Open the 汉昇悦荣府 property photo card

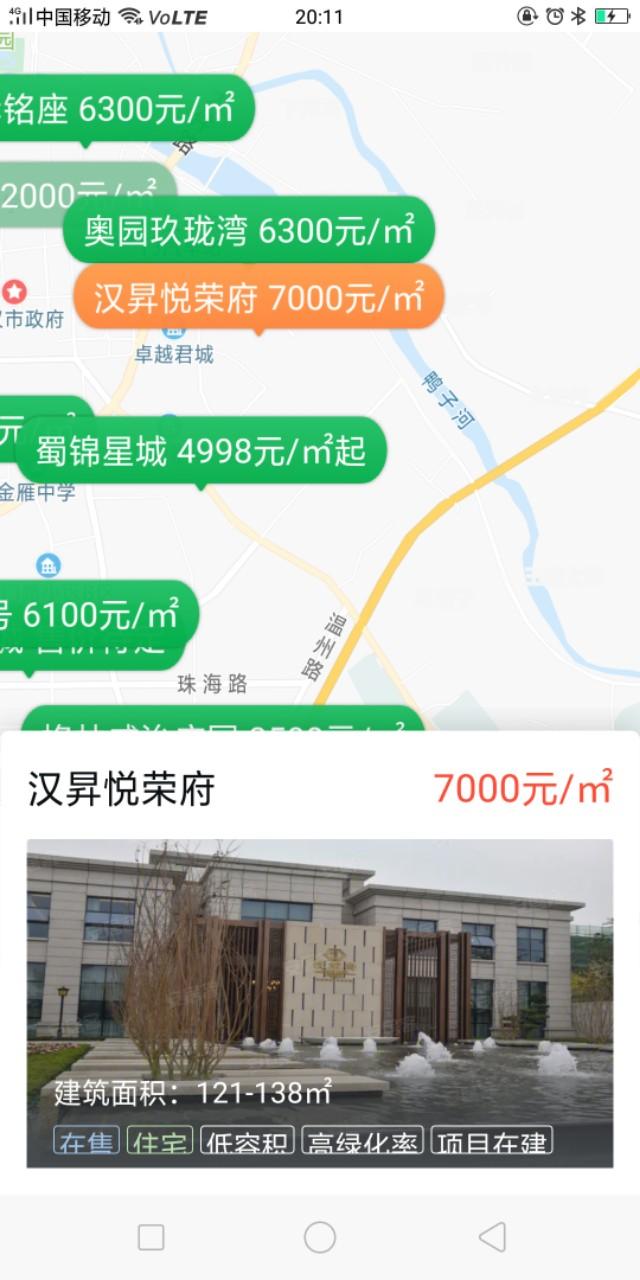point(319,1003)
